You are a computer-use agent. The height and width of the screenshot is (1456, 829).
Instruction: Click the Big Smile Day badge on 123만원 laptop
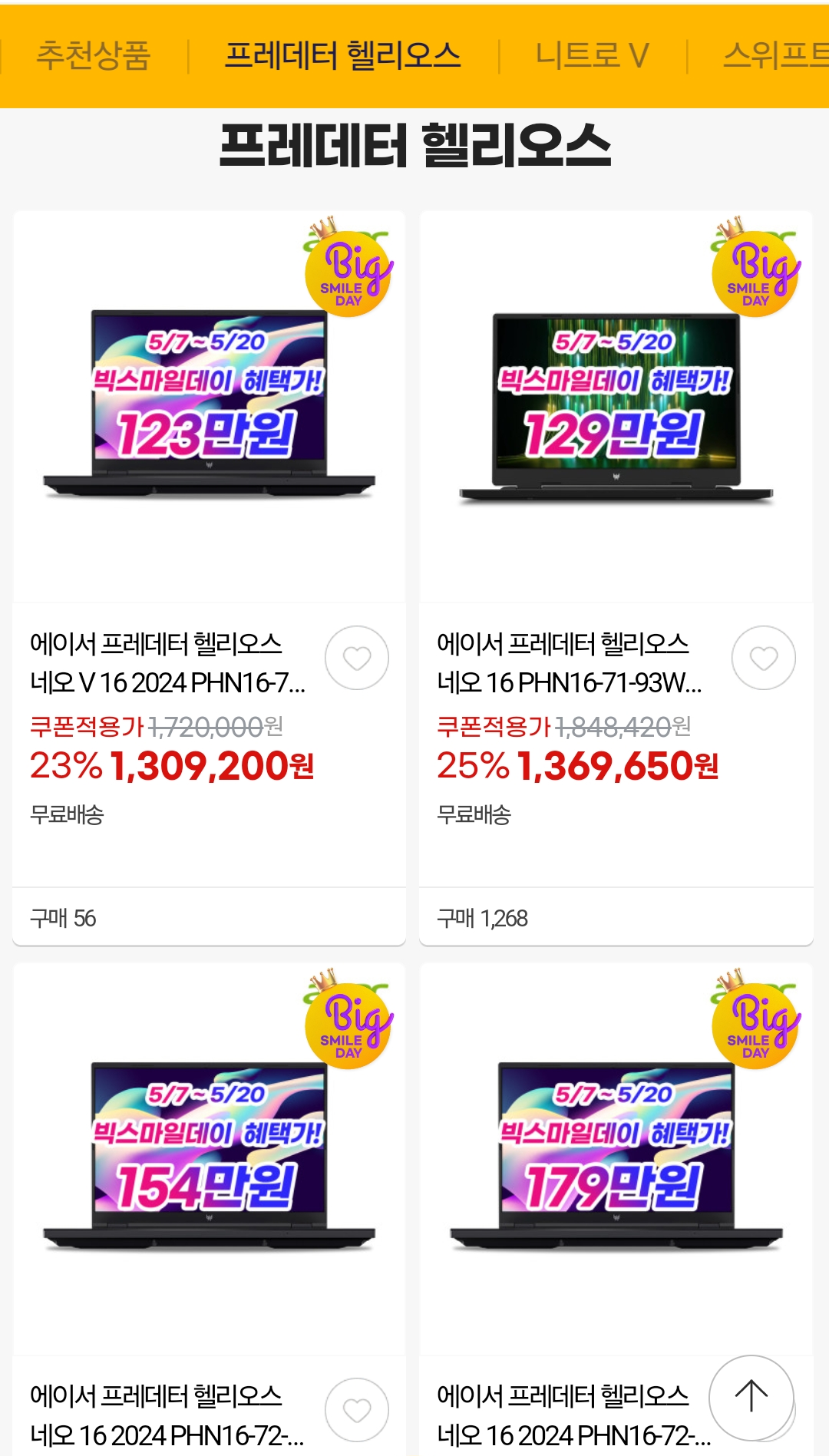tap(349, 274)
